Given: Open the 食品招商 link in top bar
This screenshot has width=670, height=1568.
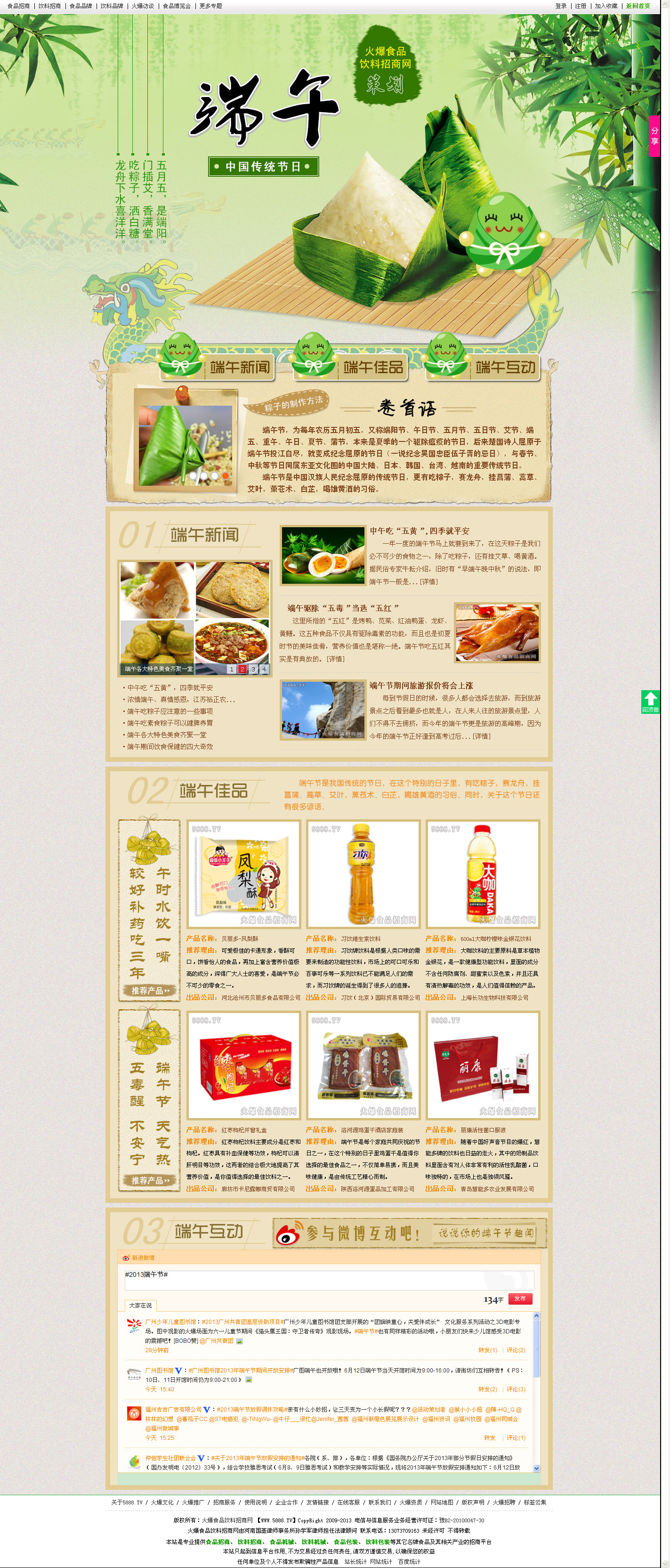Looking at the screenshot, I should point(18,6).
